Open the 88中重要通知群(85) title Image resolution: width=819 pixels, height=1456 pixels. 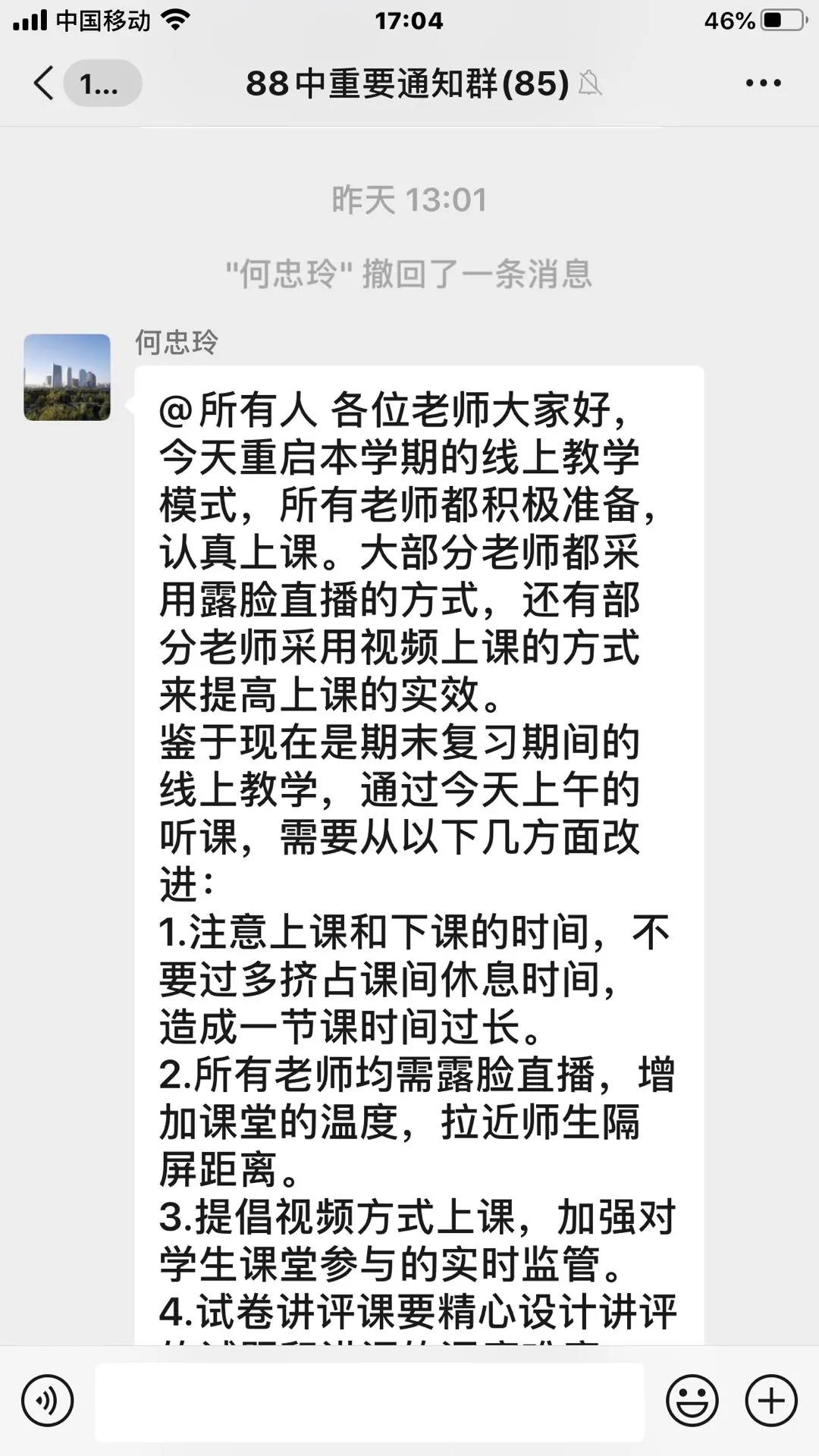point(407,83)
